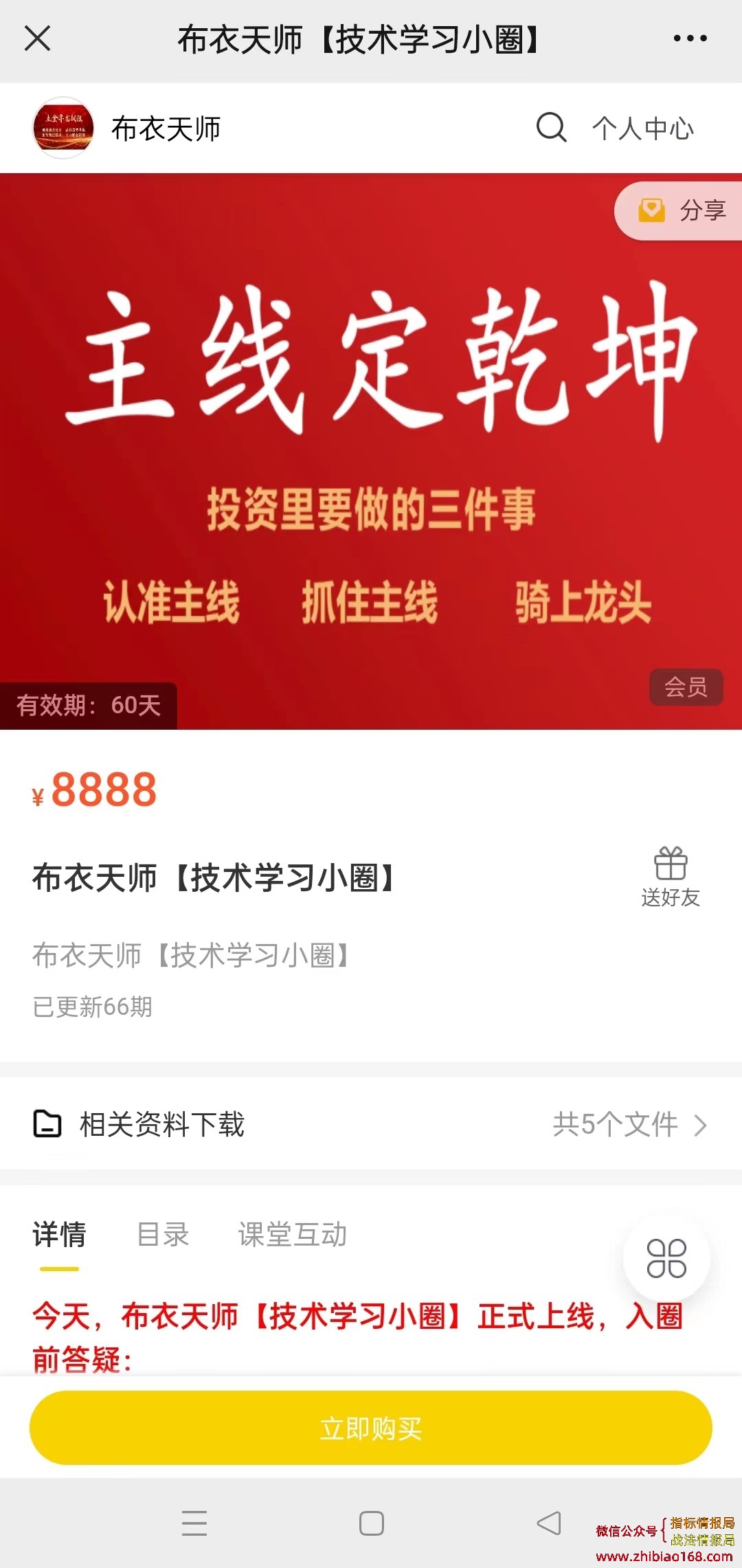Tap the system back button
This screenshot has height=1568, width=742.
point(548,1523)
